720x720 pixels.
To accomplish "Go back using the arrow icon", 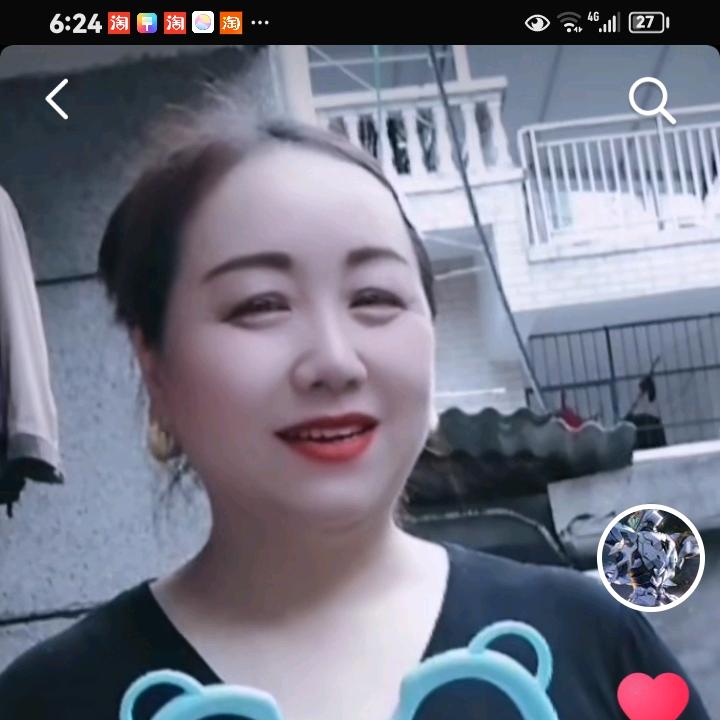I will point(57,99).
